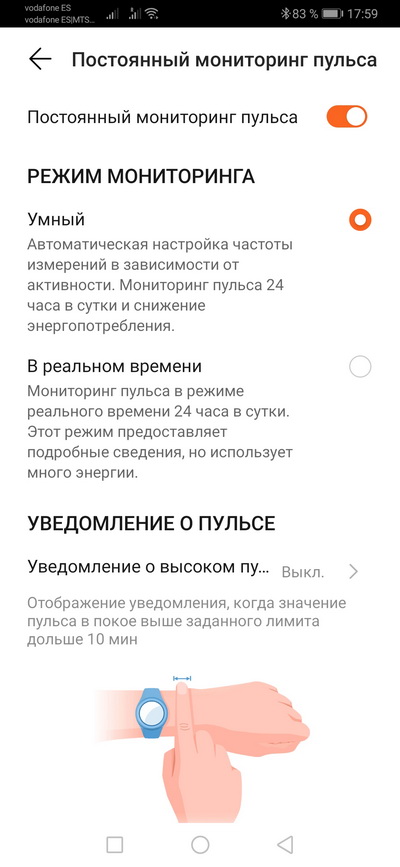Open recent apps from navigation bar
The image size is (400, 867).
115,844
